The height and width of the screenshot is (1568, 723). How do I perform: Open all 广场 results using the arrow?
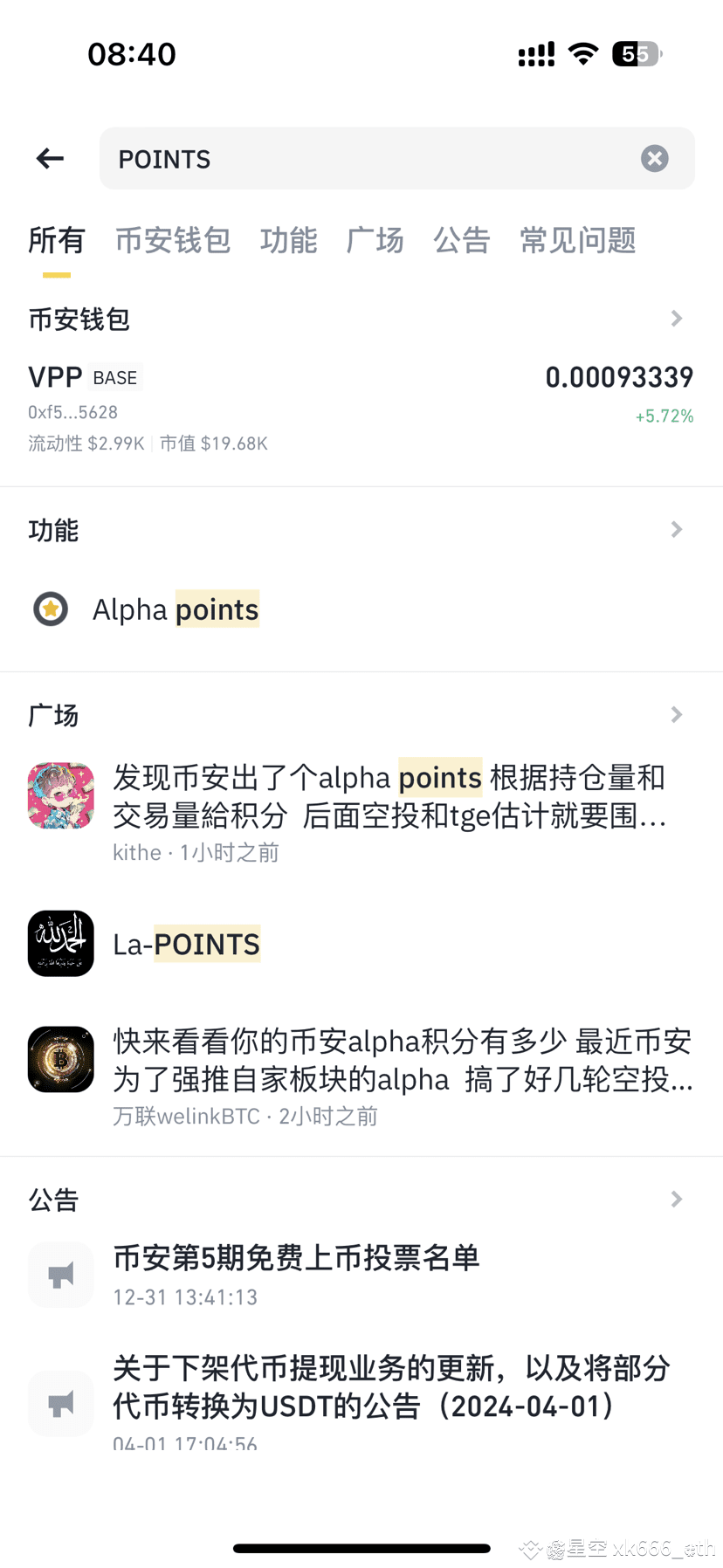(x=677, y=714)
